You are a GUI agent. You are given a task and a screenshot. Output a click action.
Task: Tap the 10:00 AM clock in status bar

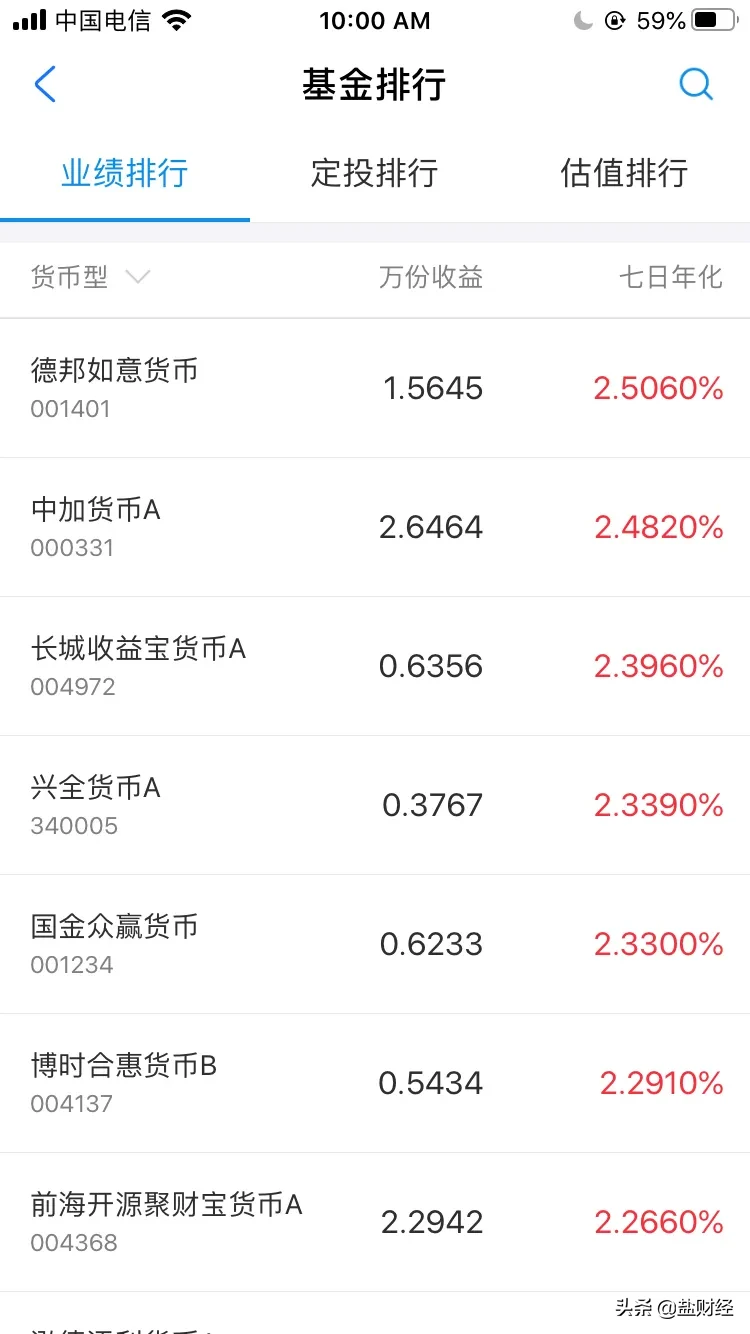(375, 20)
